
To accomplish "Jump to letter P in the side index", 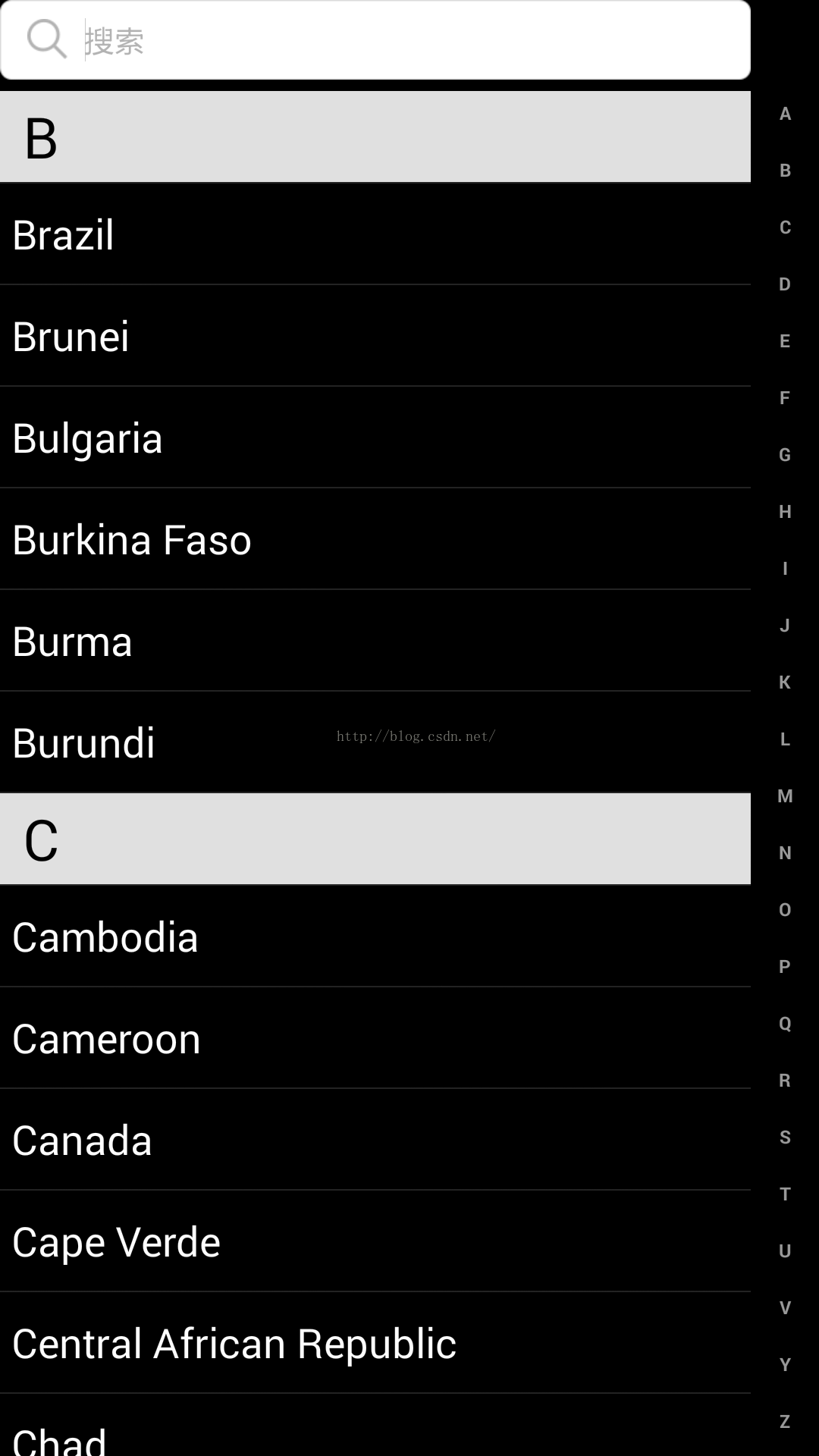I will [x=785, y=967].
